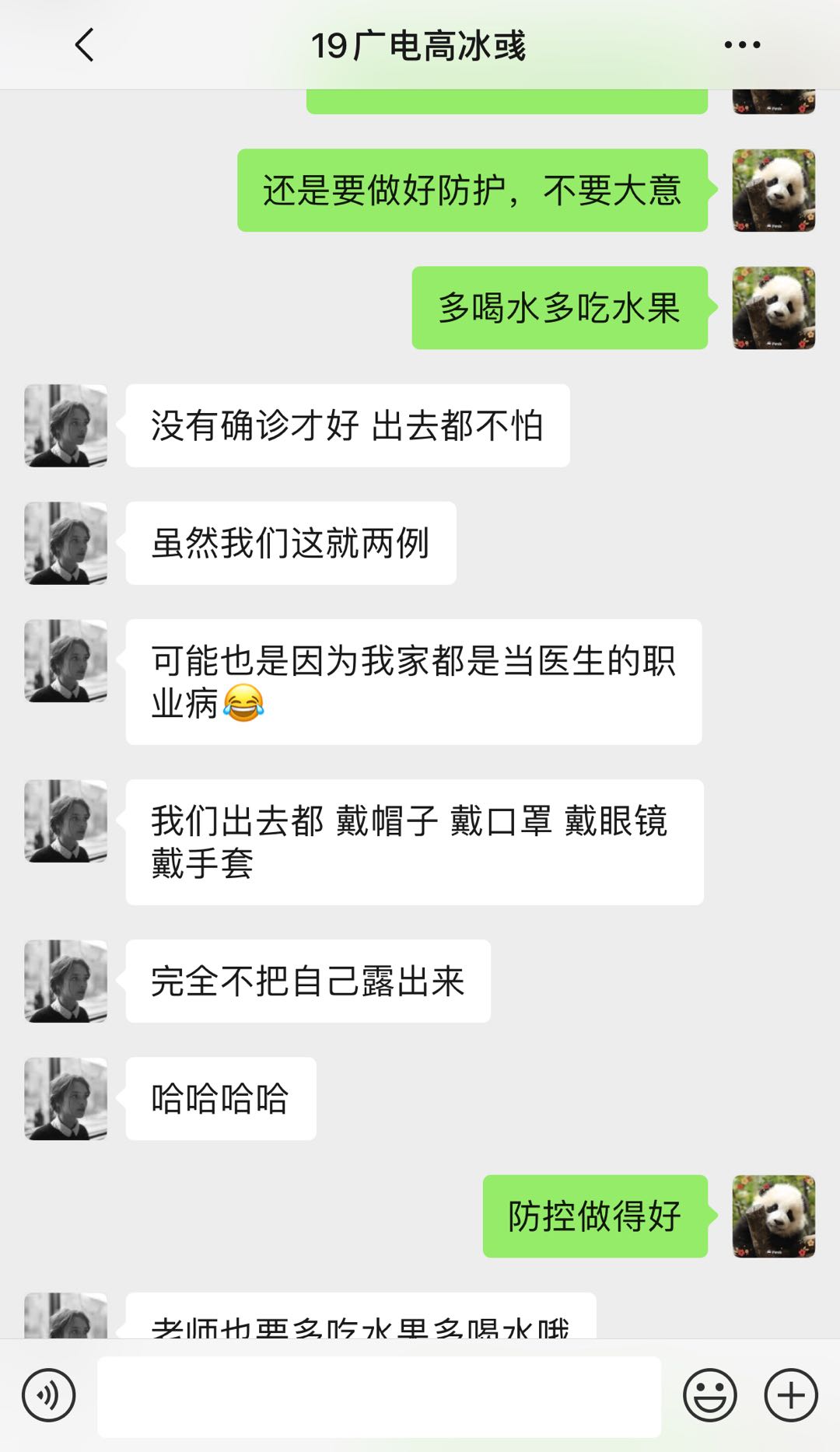
Task: Go back to the chat list
Action: pyautogui.click(x=85, y=45)
